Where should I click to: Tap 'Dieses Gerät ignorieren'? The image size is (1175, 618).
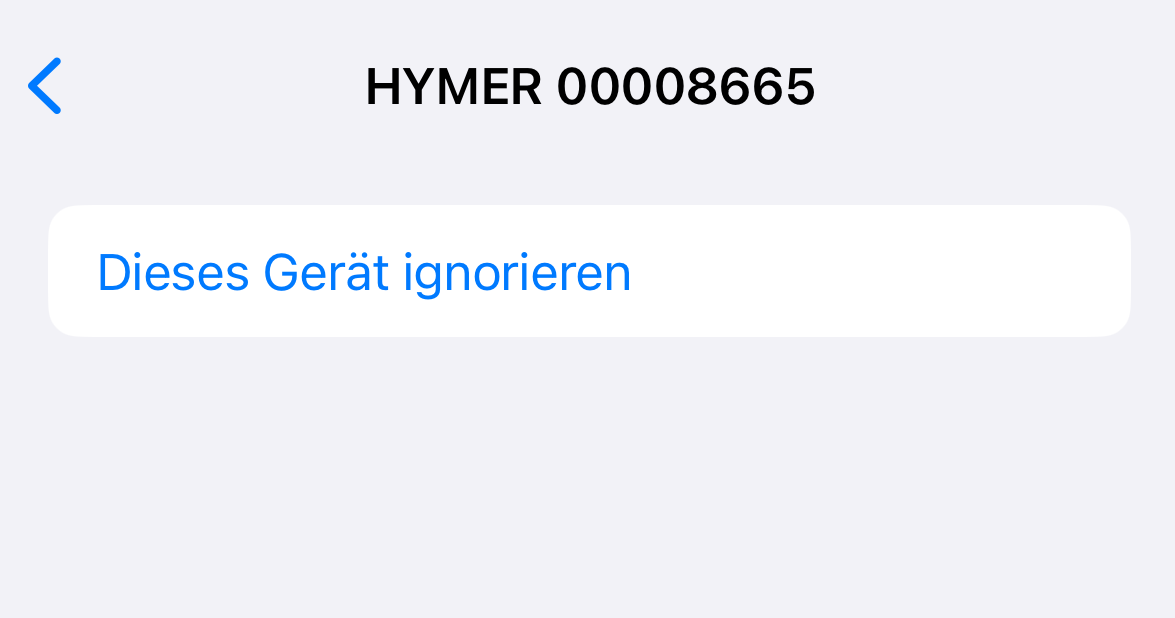pyautogui.click(x=364, y=272)
